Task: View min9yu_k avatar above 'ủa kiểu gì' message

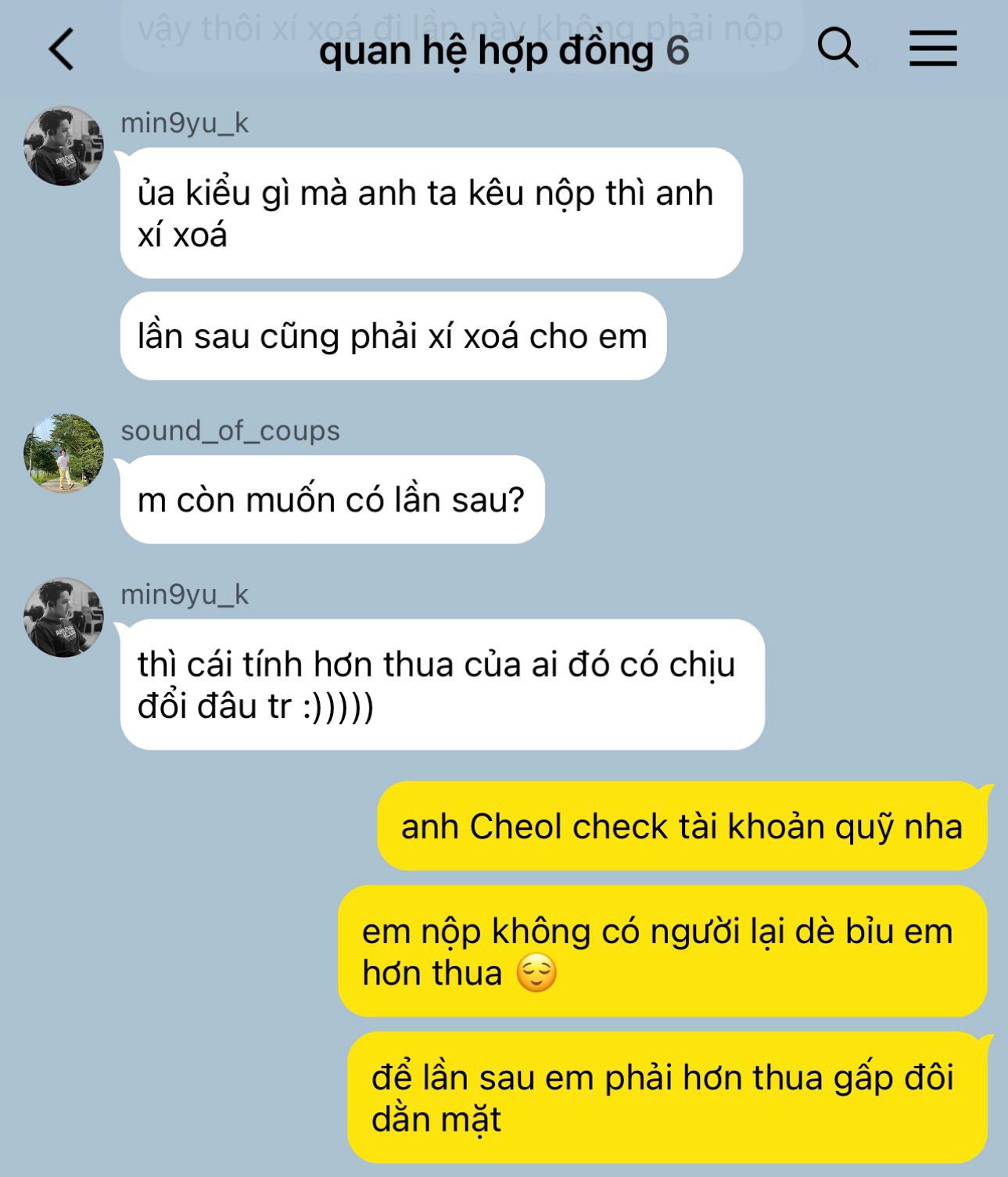Action: point(63,146)
